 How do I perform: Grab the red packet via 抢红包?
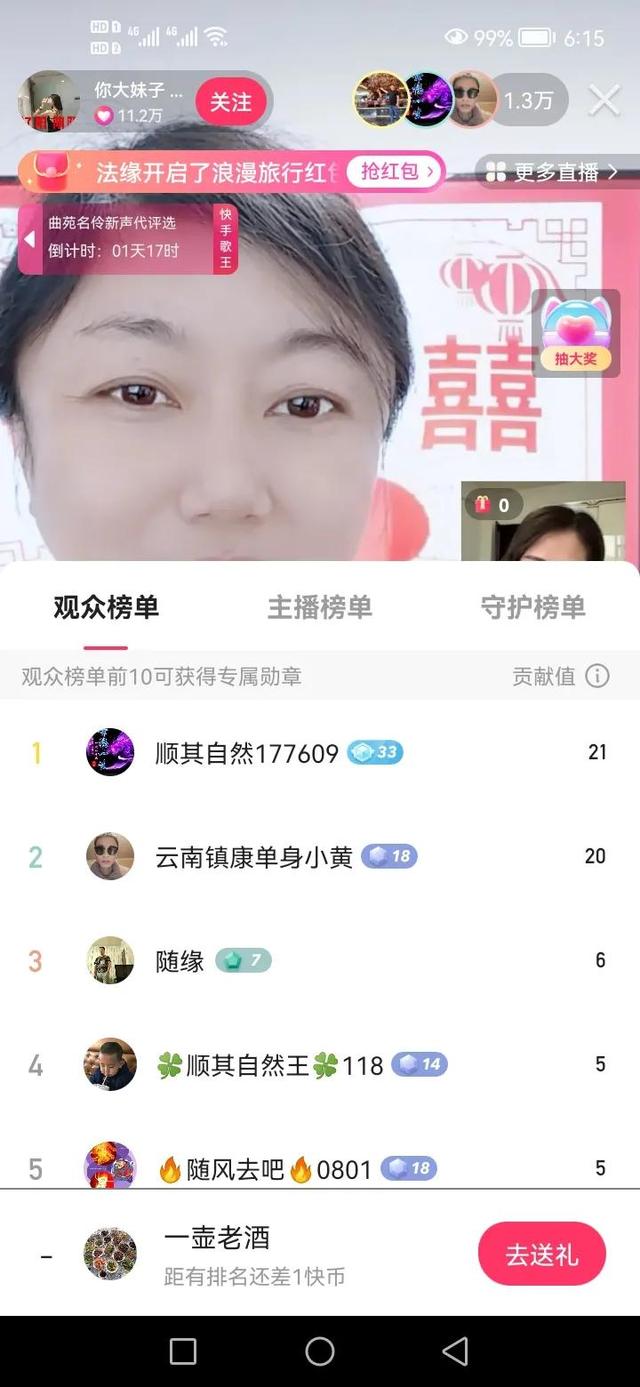click(x=397, y=172)
